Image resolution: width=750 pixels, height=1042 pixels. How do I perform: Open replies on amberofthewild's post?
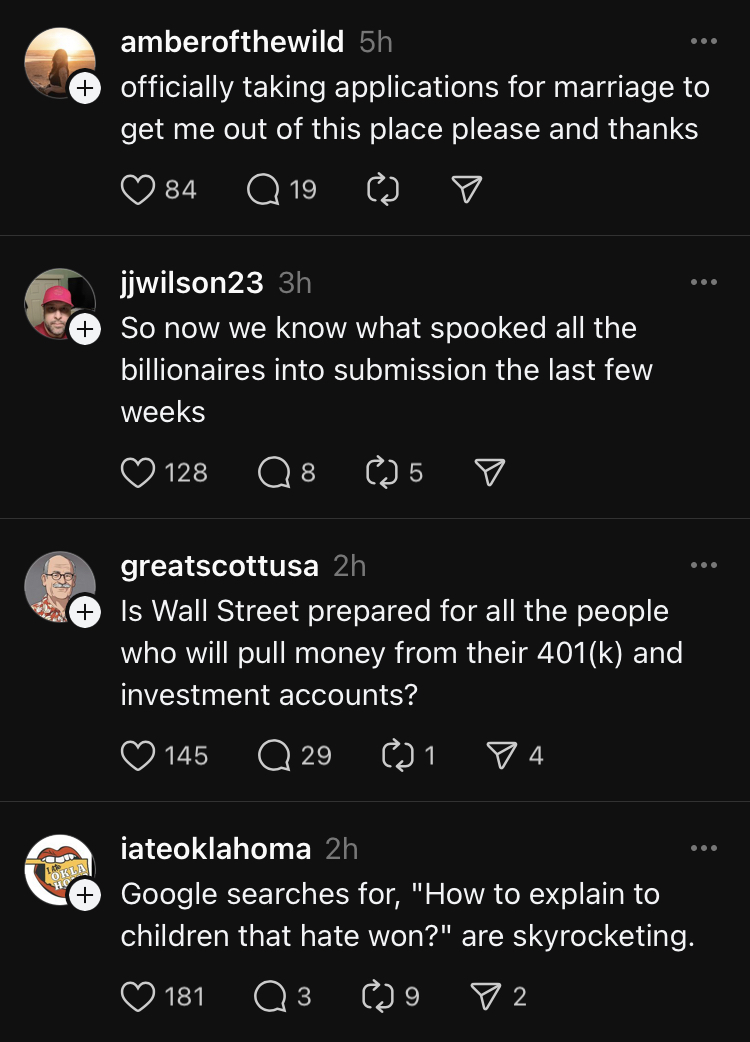(263, 190)
